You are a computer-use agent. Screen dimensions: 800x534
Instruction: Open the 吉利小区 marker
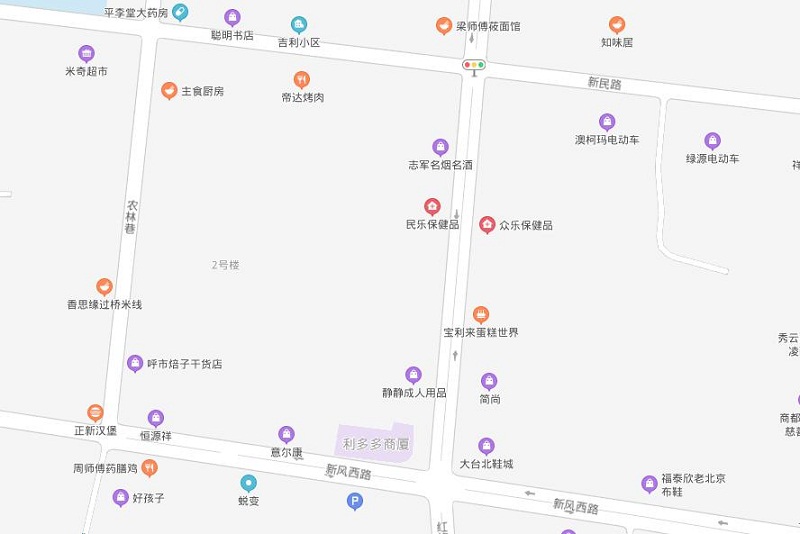coord(299,25)
